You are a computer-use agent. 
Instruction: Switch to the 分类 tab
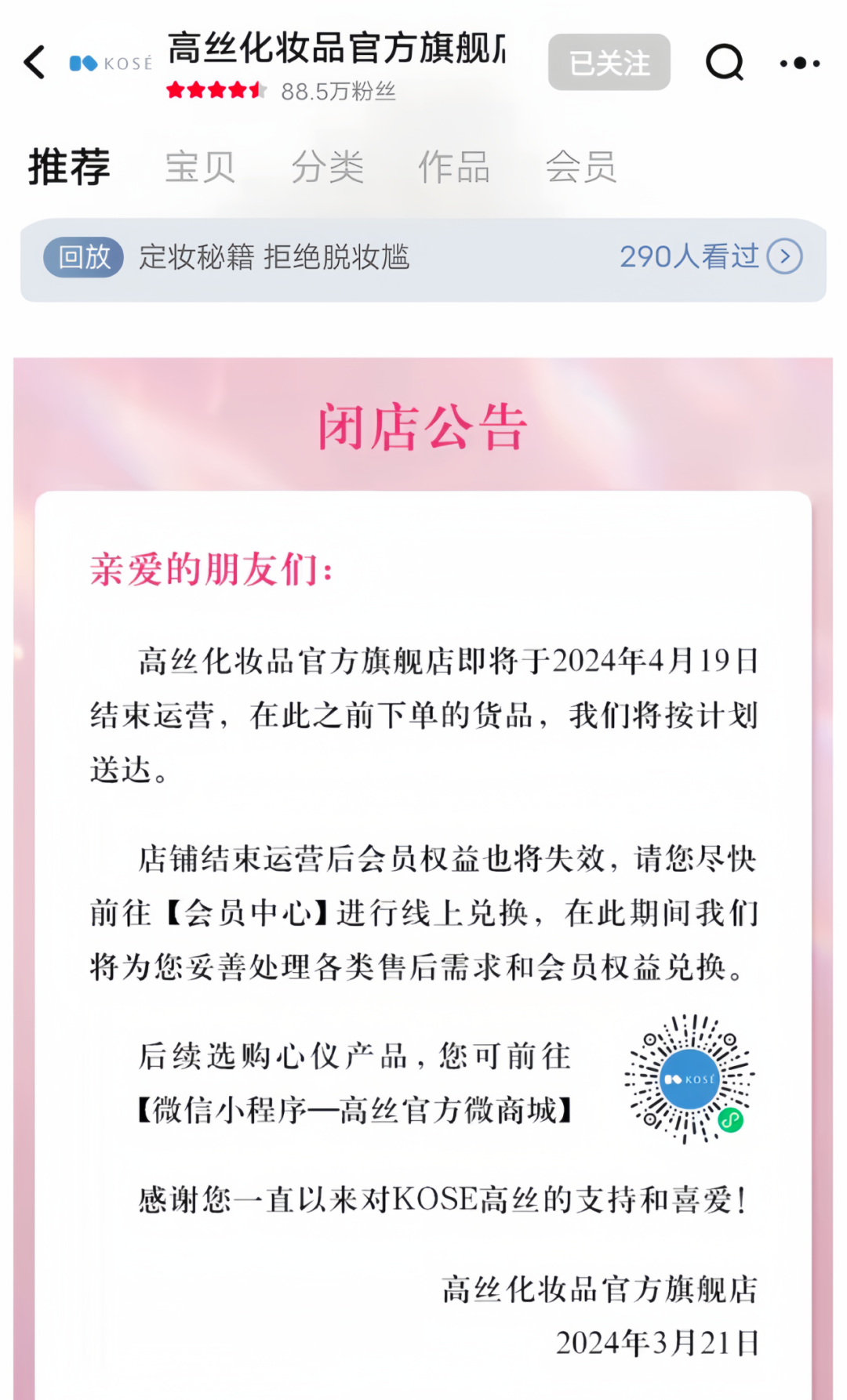click(x=327, y=167)
